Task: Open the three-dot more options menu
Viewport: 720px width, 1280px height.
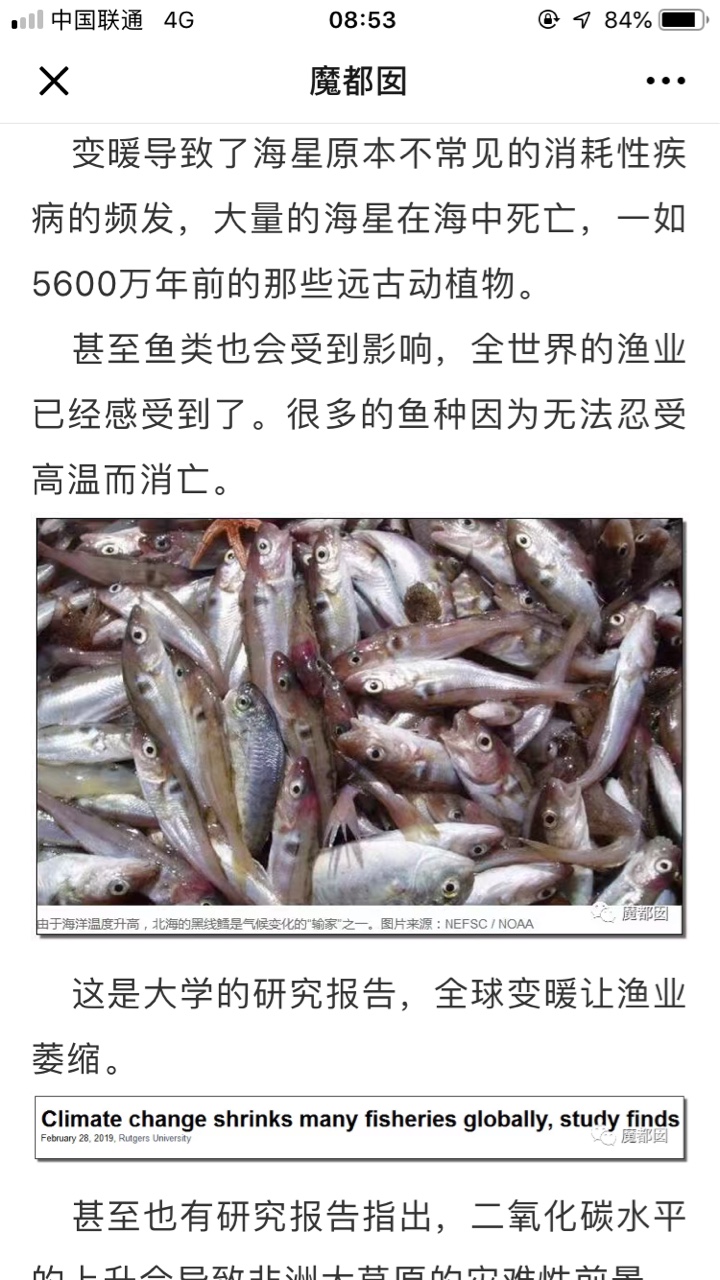Action: tap(665, 81)
